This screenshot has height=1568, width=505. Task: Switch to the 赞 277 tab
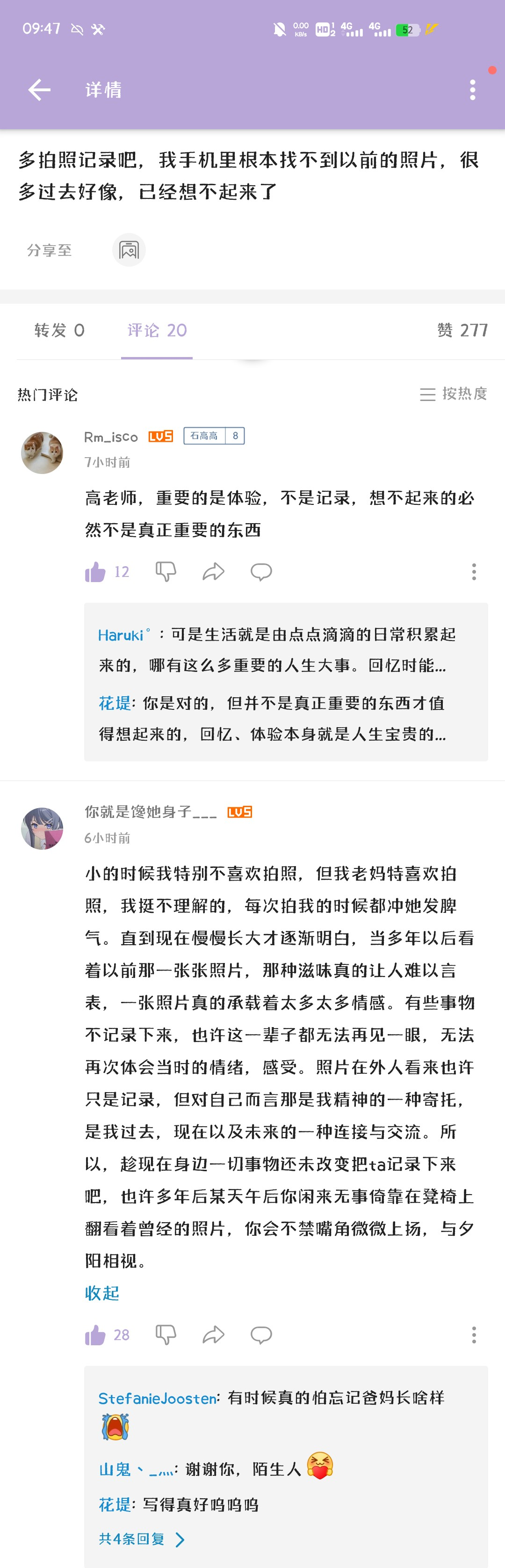click(x=462, y=330)
